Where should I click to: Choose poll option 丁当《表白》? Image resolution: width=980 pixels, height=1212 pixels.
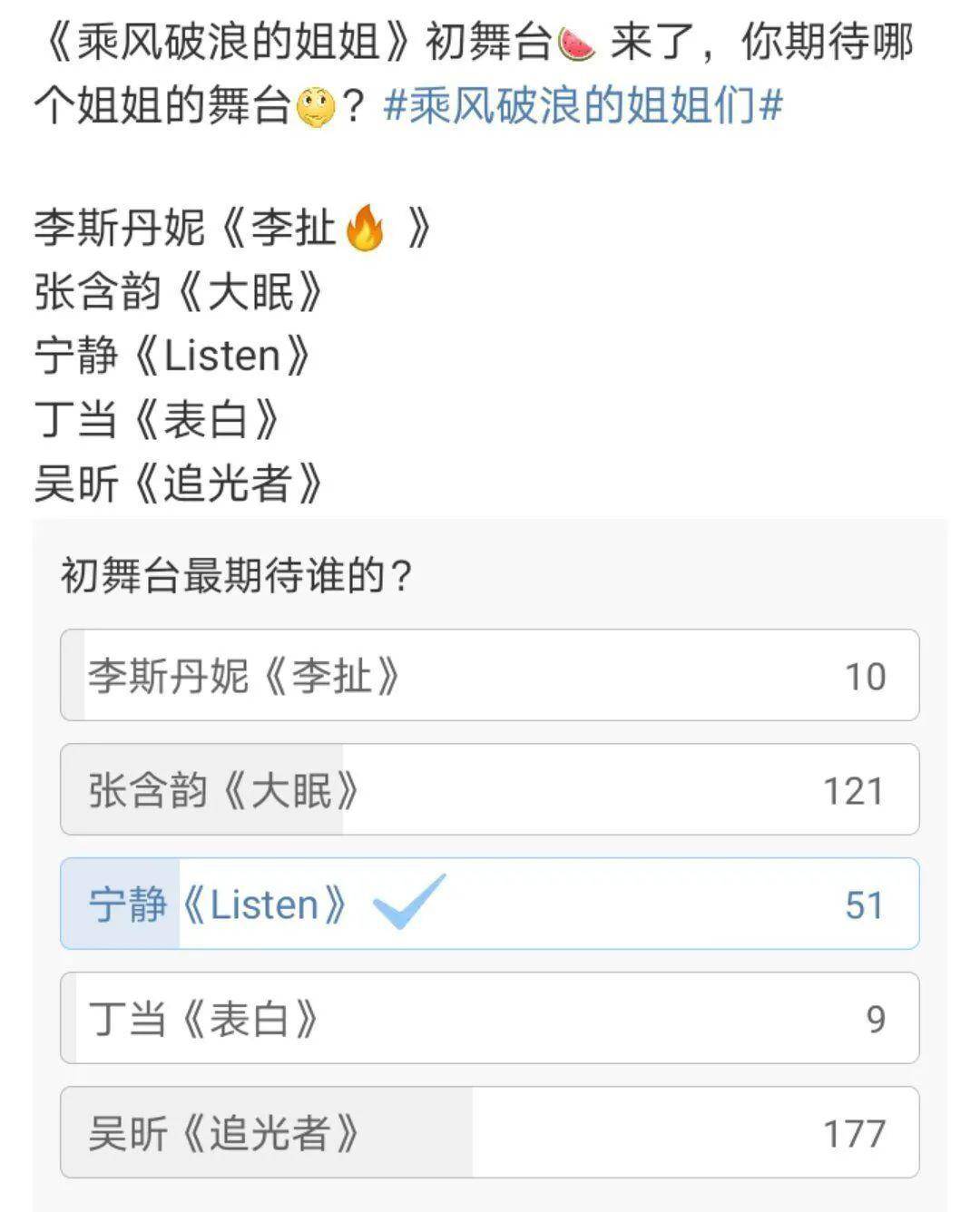click(x=489, y=1019)
